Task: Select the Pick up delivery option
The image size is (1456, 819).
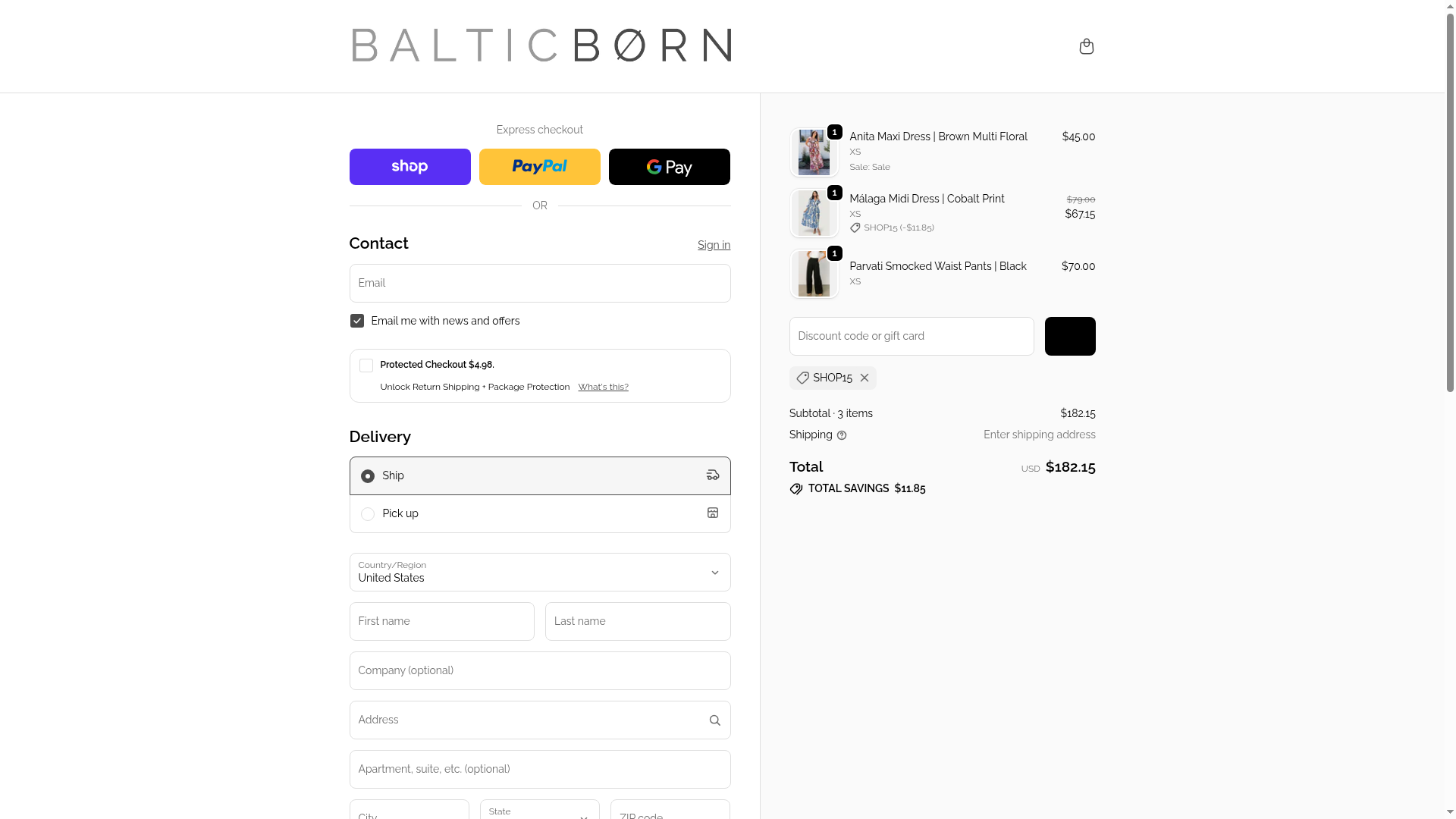Action: (x=368, y=514)
